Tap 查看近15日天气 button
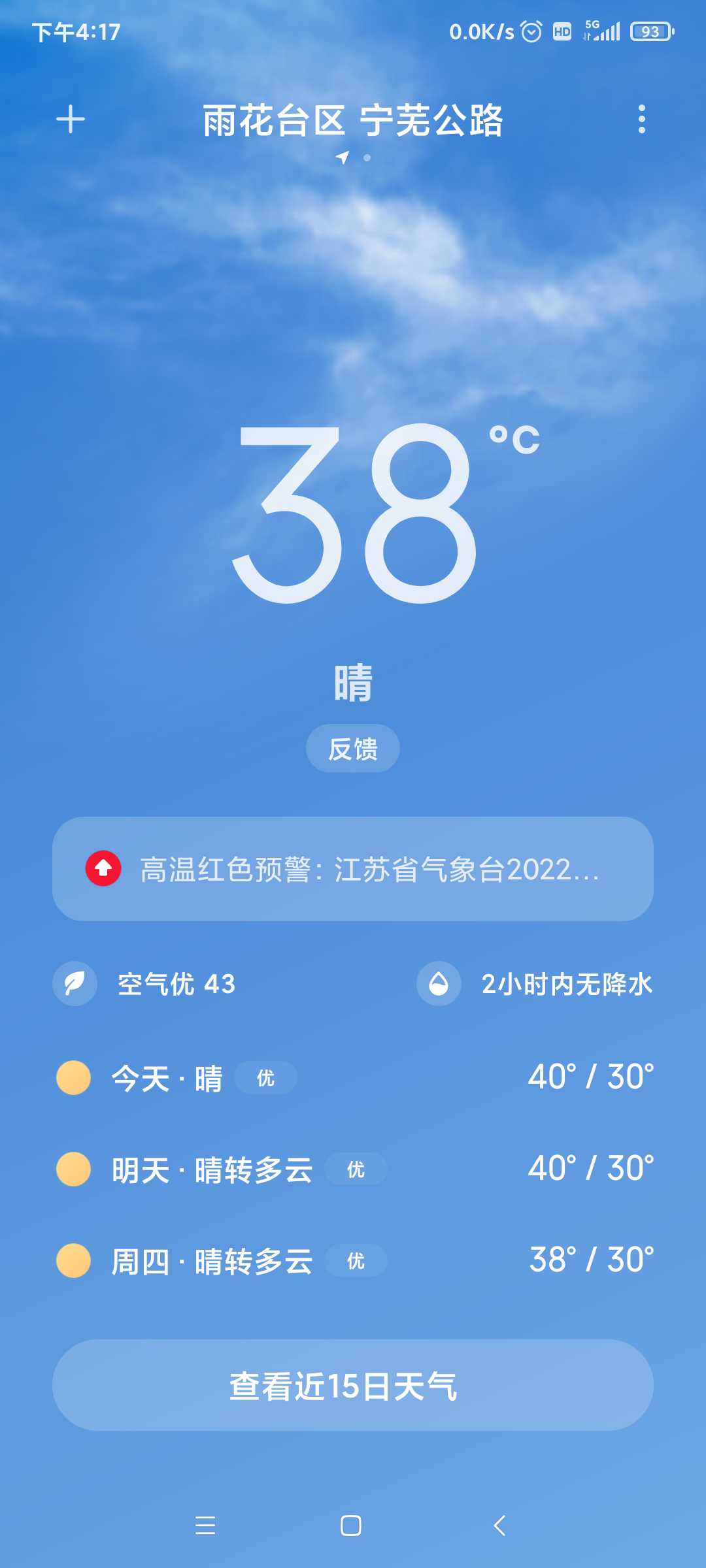 [353, 1385]
